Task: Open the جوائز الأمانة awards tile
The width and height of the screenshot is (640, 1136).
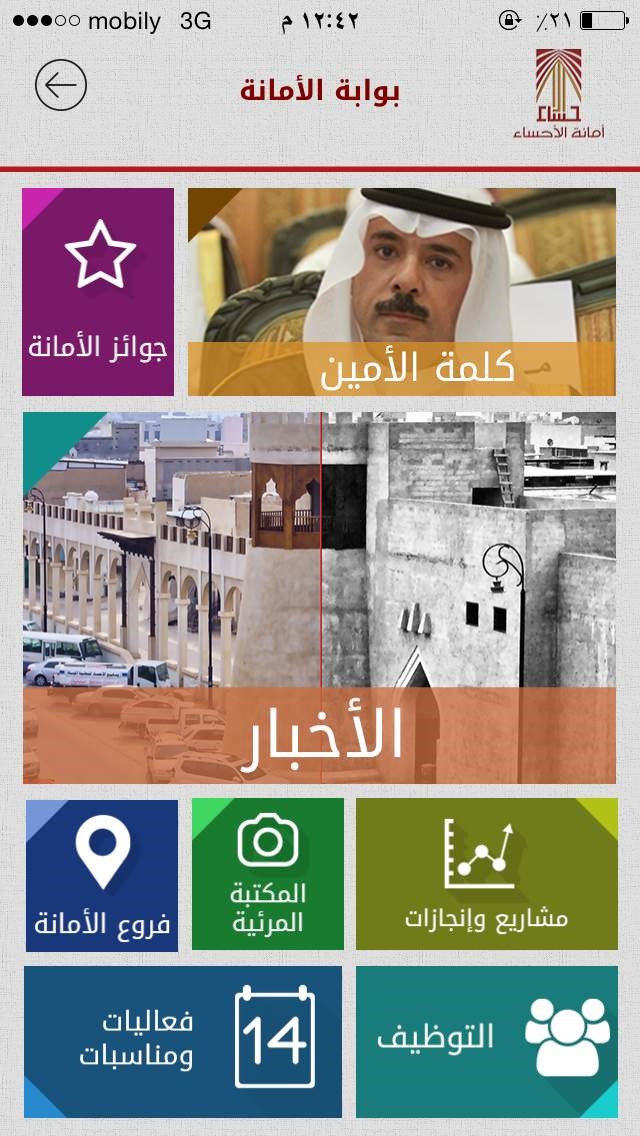Action: (x=98, y=292)
